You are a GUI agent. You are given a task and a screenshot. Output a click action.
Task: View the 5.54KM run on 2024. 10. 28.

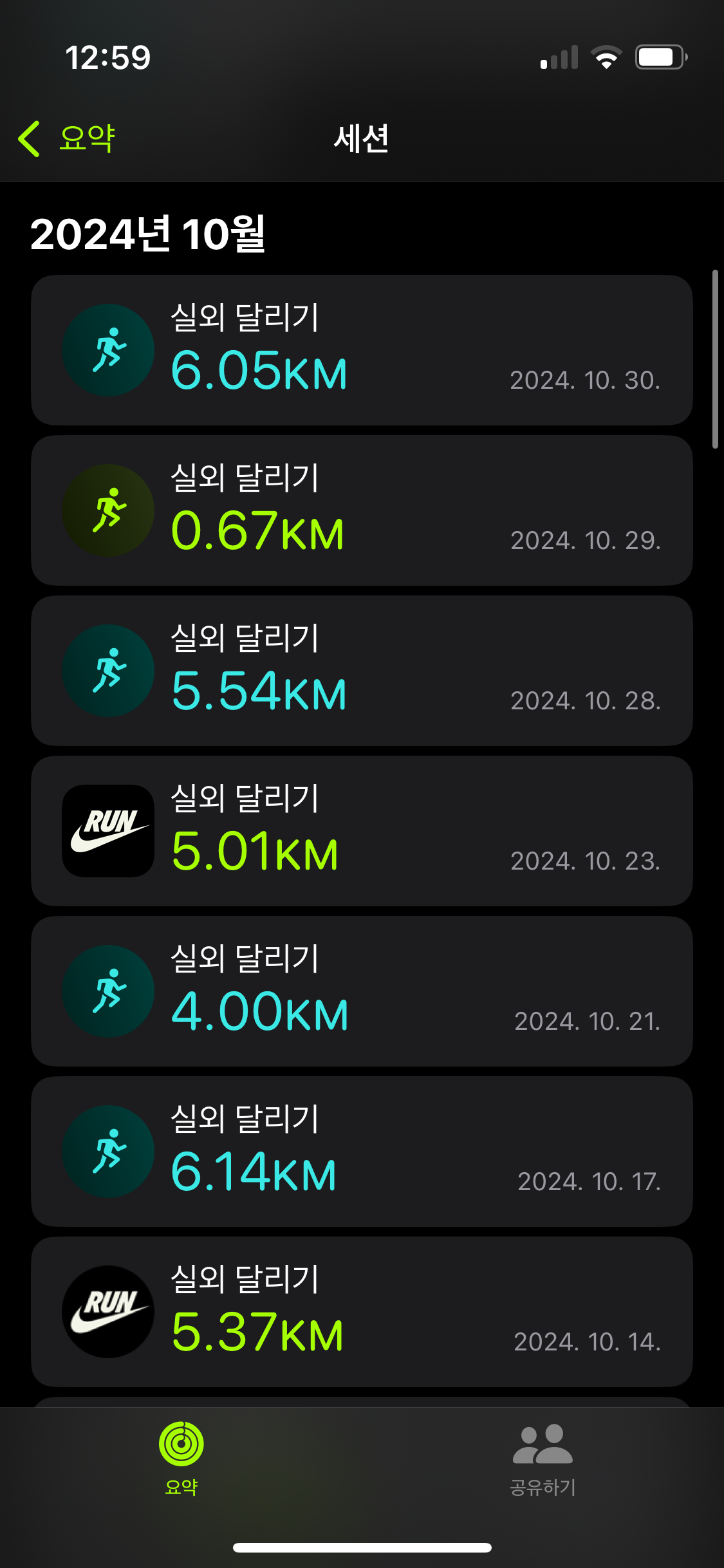[x=362, y=671]
